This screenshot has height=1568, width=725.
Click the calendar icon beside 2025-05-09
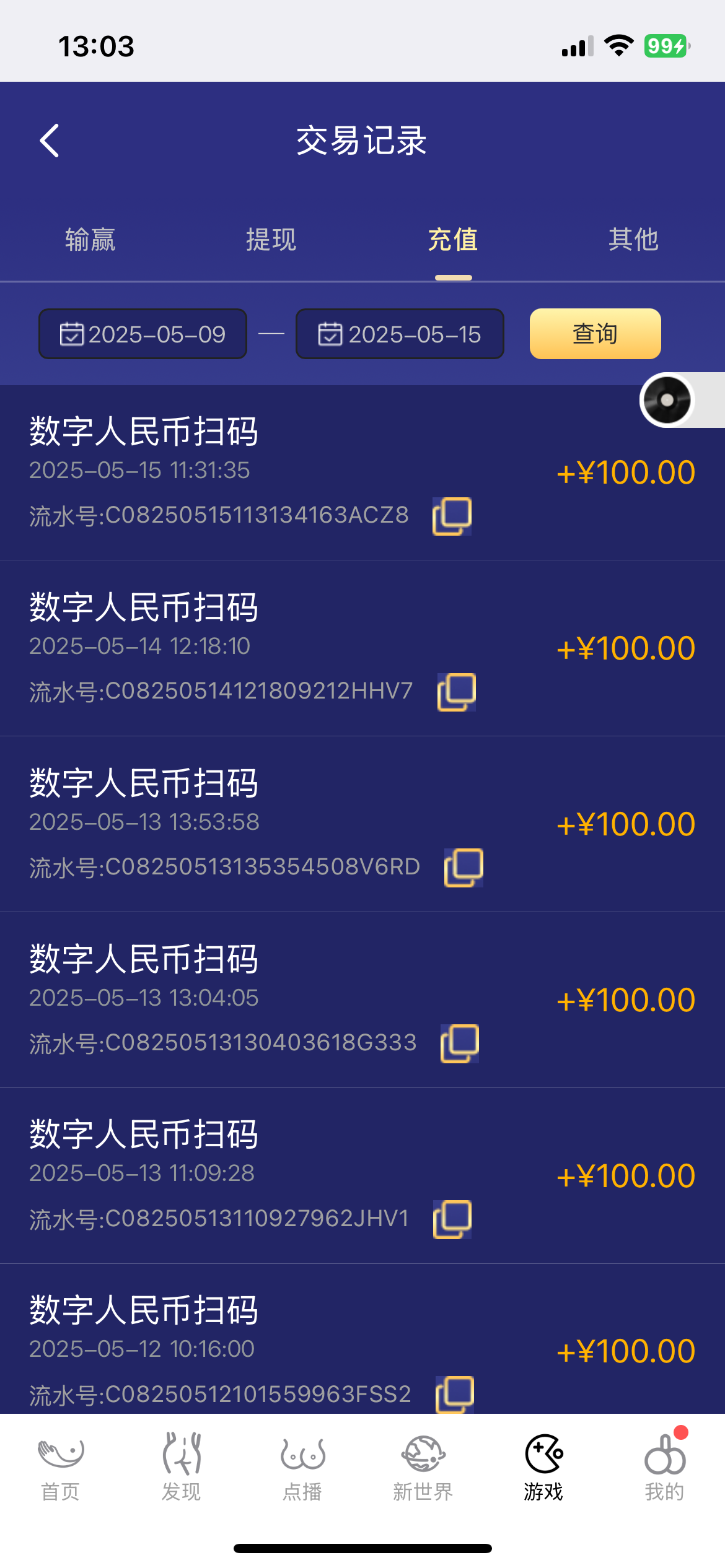tap(72, 334)
